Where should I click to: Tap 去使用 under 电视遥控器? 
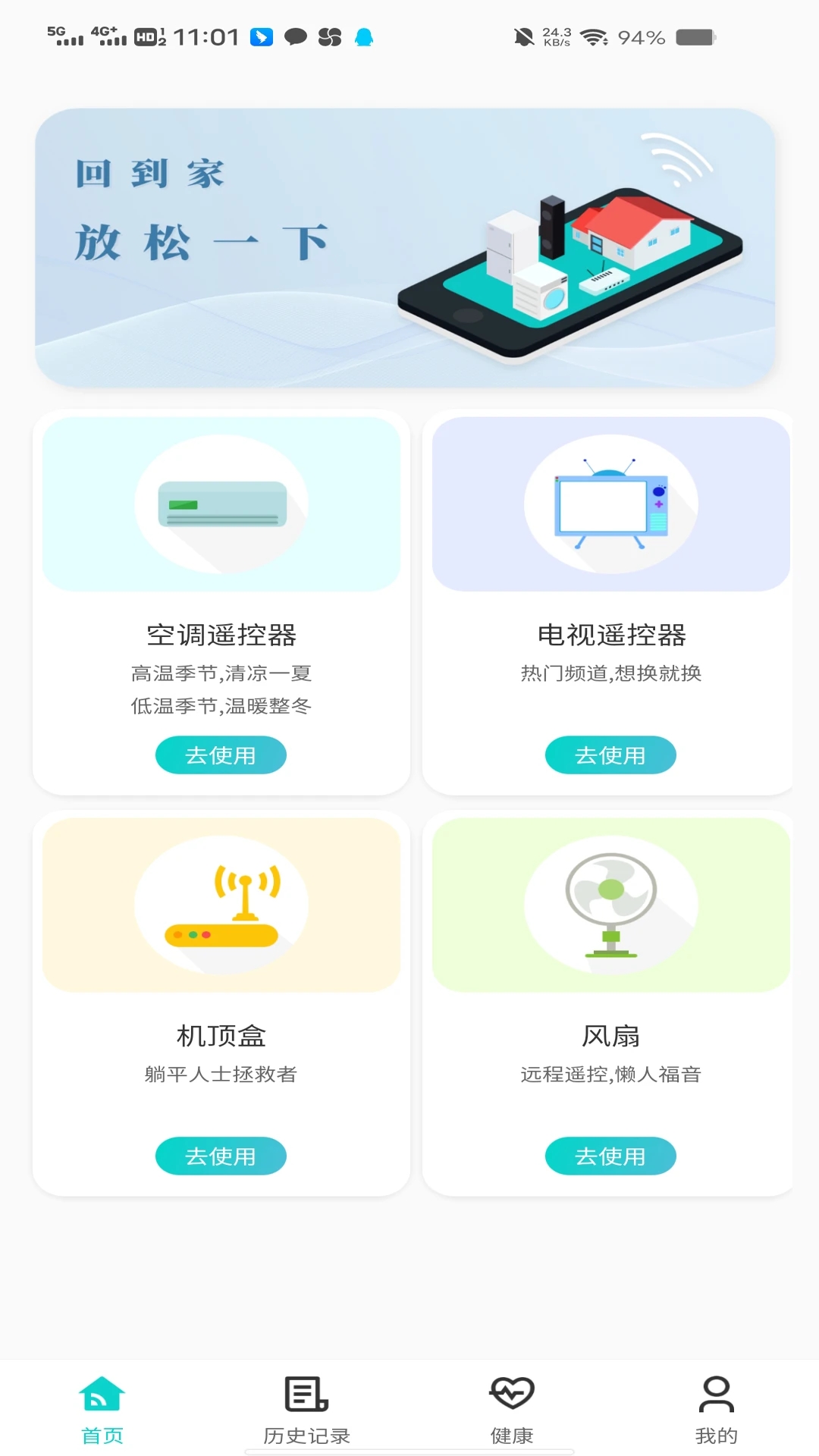(610, 755)
